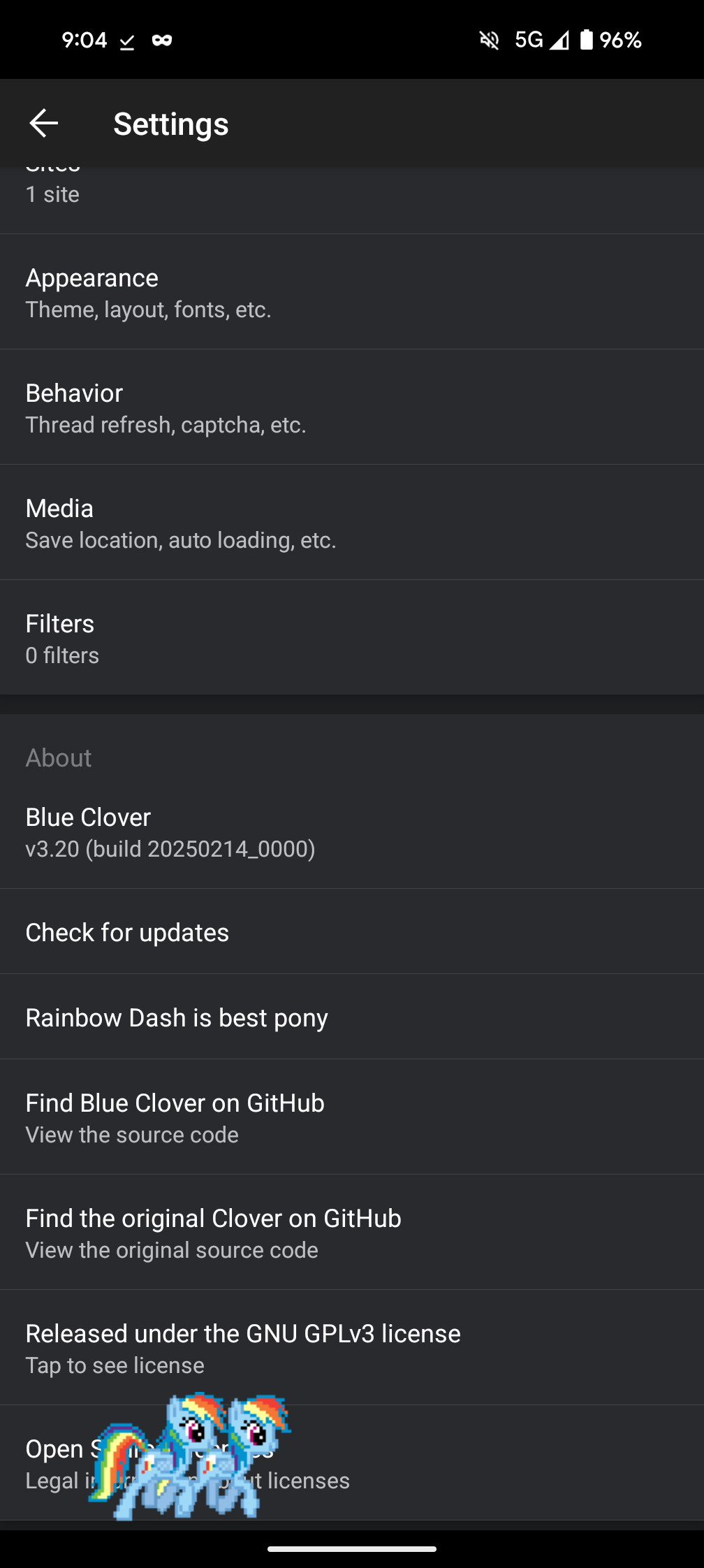Open the Sites row showing 1 site

coord(352,200)
